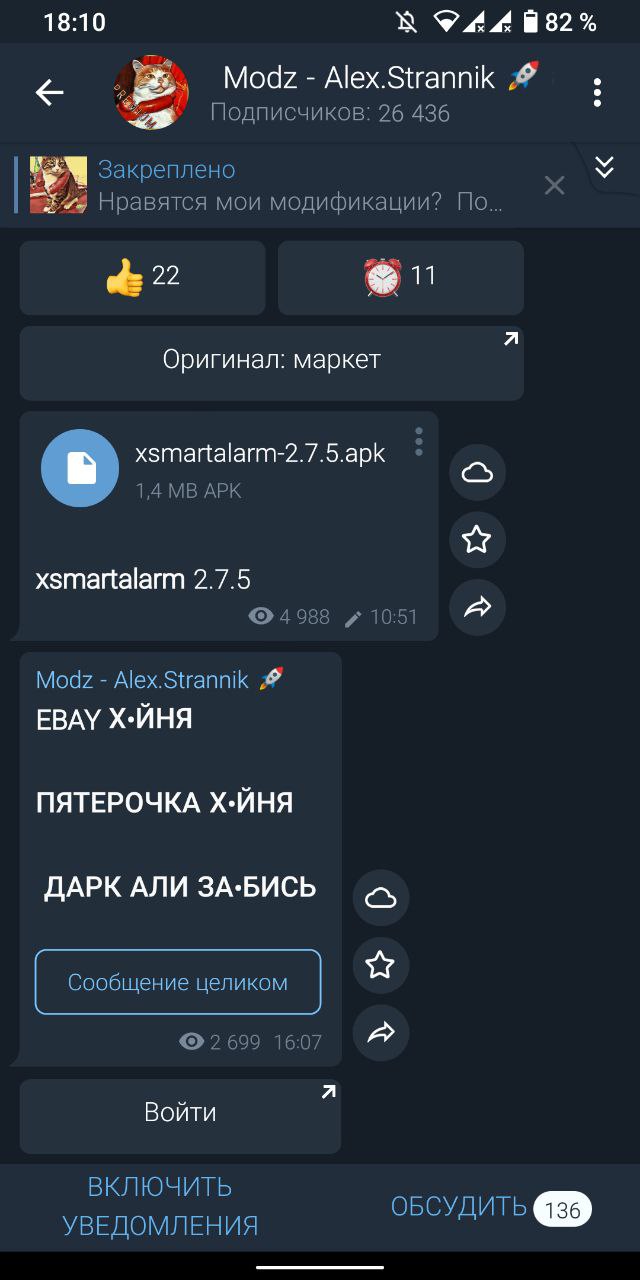
Task: React with thumbs up 22
Action: click(142, 277)
